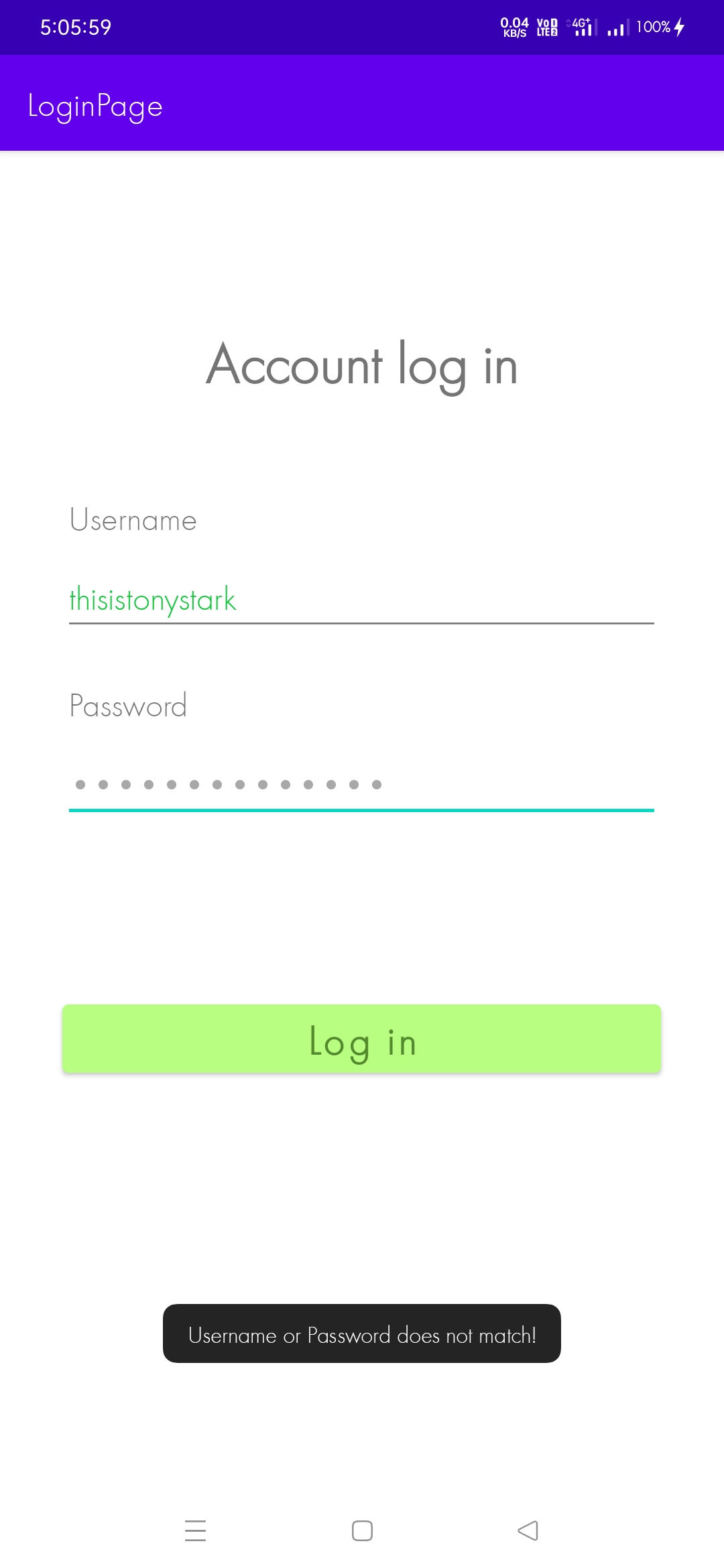The width and height of the screenshot is (724, 1568).
Task: Tap the VoLTE indicator in status bar
Action: 546,27
